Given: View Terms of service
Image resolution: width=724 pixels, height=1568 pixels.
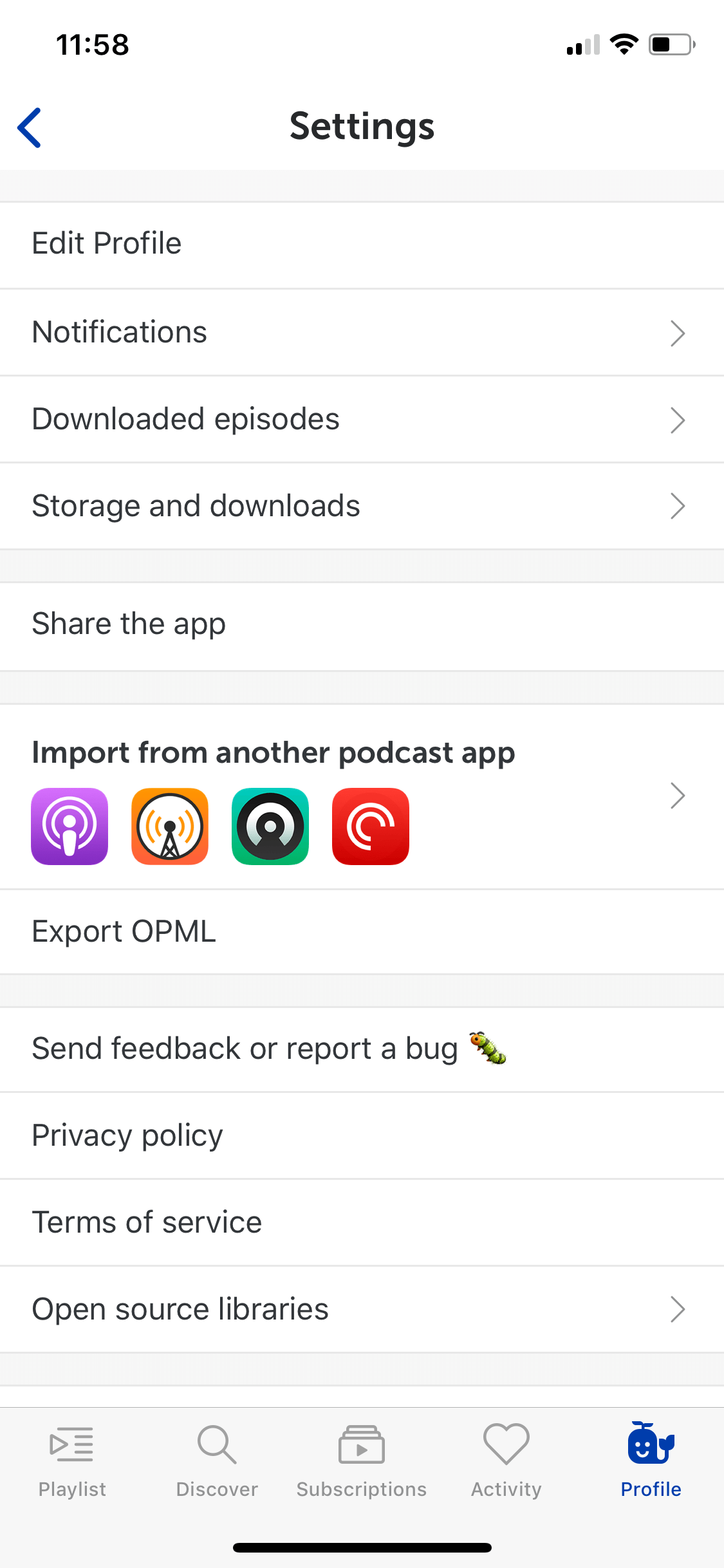Looking at the screenshot, I should [362, 1222].
